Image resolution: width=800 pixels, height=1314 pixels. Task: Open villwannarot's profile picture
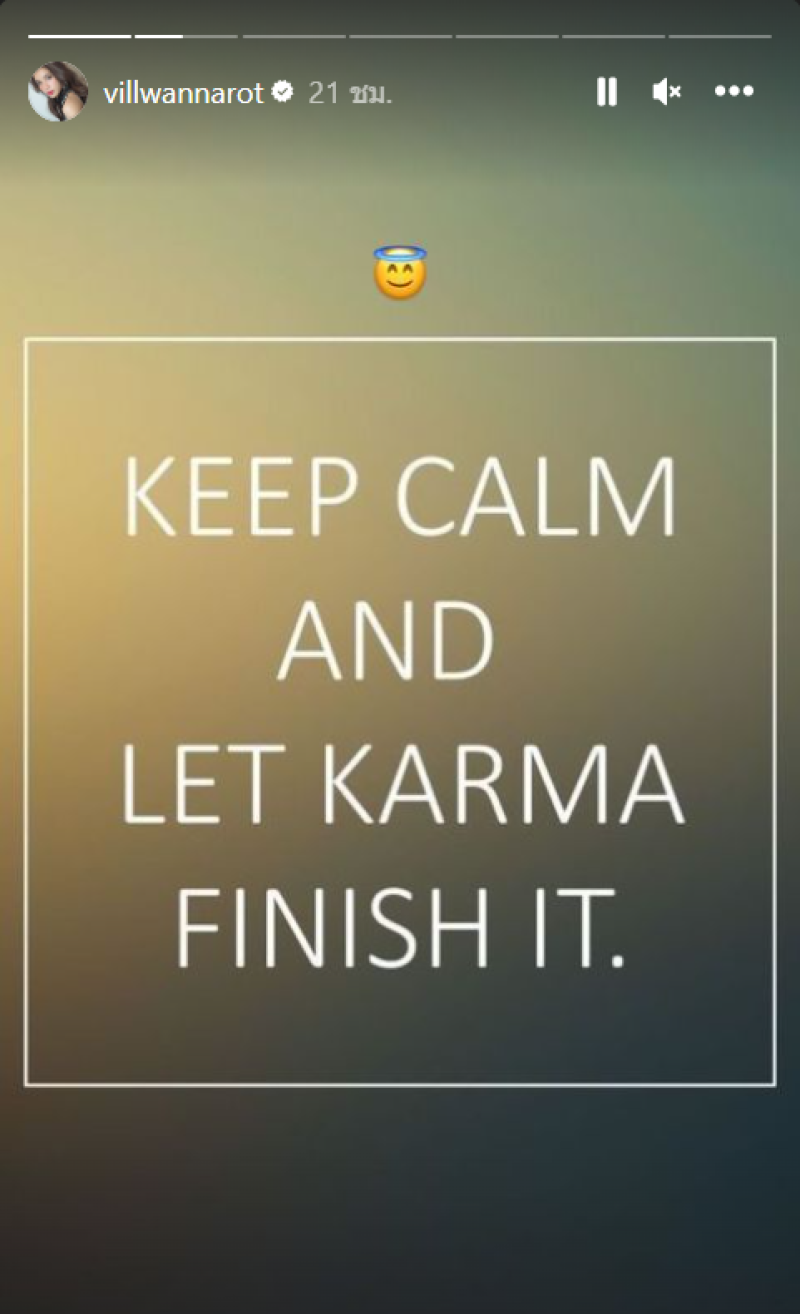click(58, 92)
